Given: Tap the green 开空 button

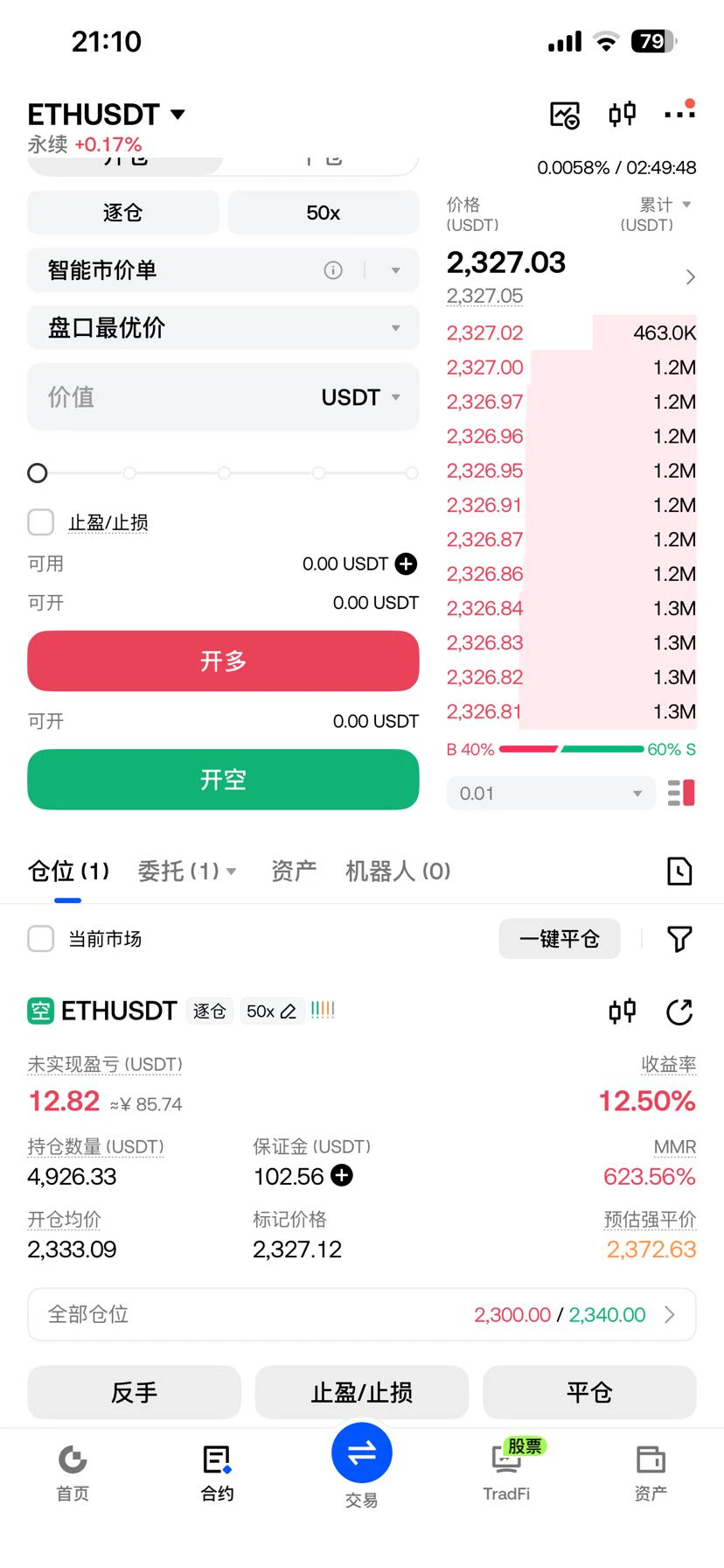Looking at the screenshot, I should pos(223,779).
